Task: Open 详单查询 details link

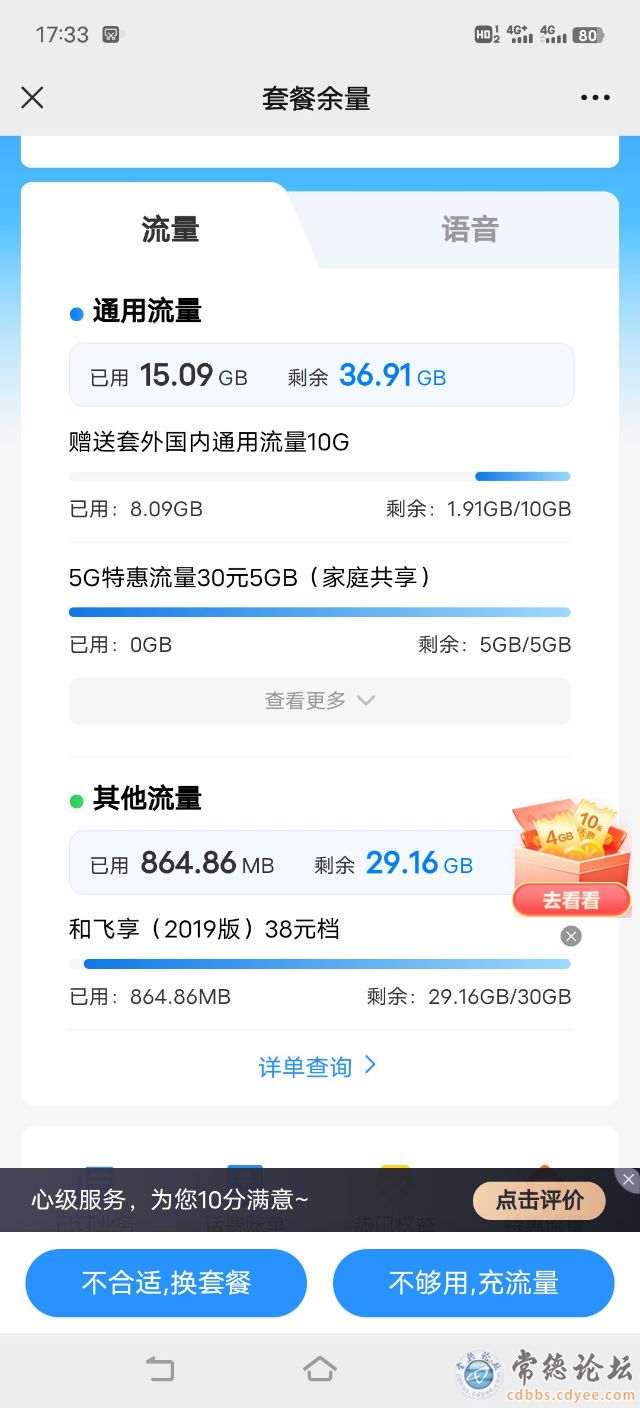Action: point(317,1066)
